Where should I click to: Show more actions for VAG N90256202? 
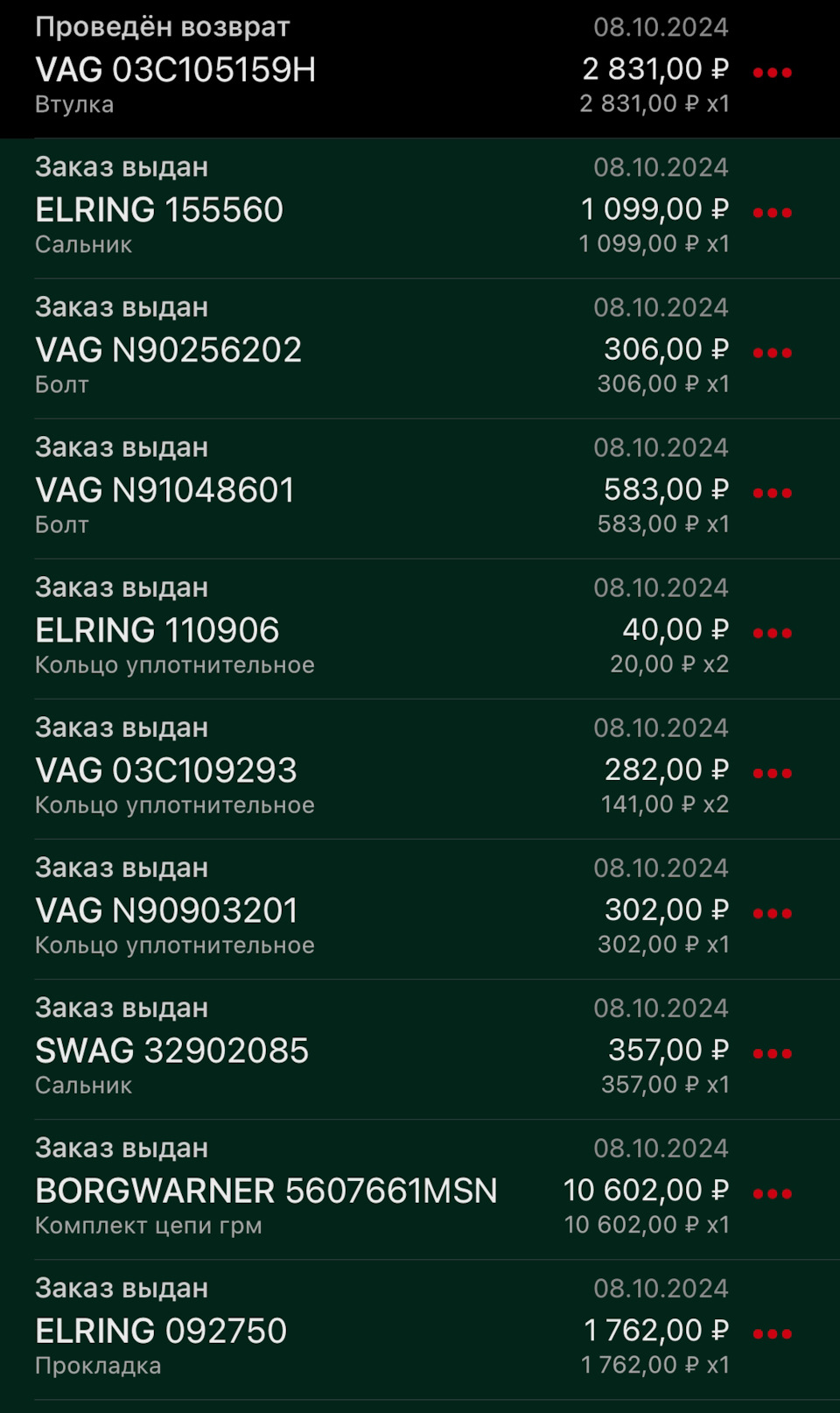772,353
